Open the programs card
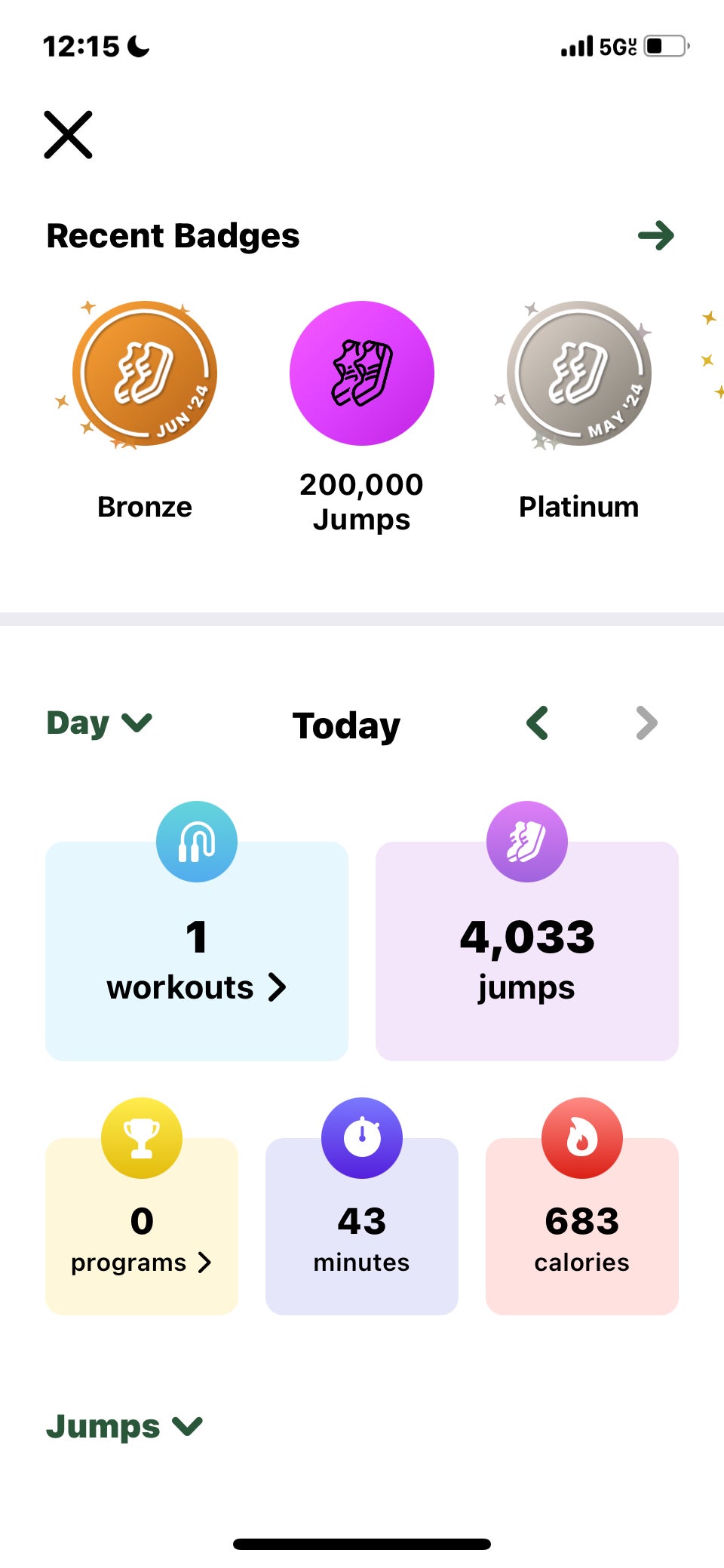This screenshot has height=1568, width=724. [142, 1226]
